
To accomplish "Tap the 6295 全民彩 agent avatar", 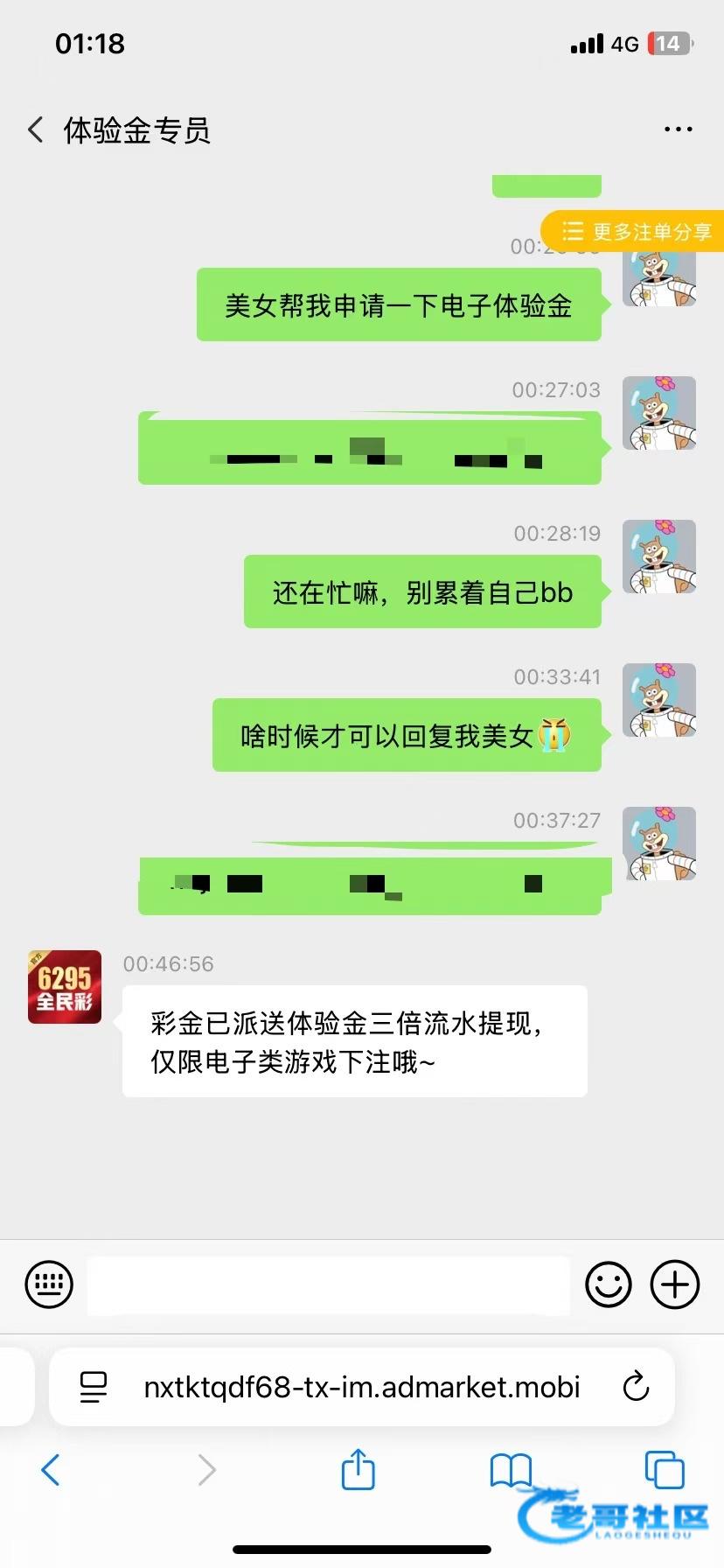I will tap(65, 987).
